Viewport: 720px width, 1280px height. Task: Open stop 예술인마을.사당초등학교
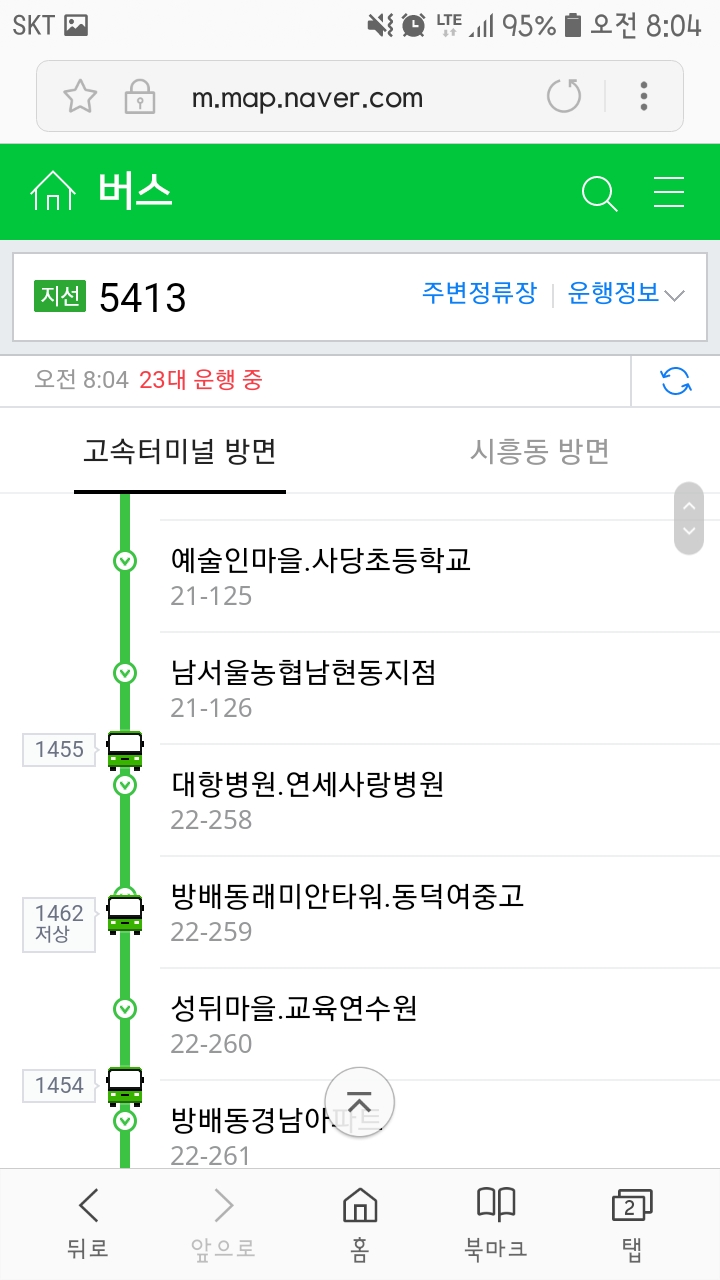point(320,576)
